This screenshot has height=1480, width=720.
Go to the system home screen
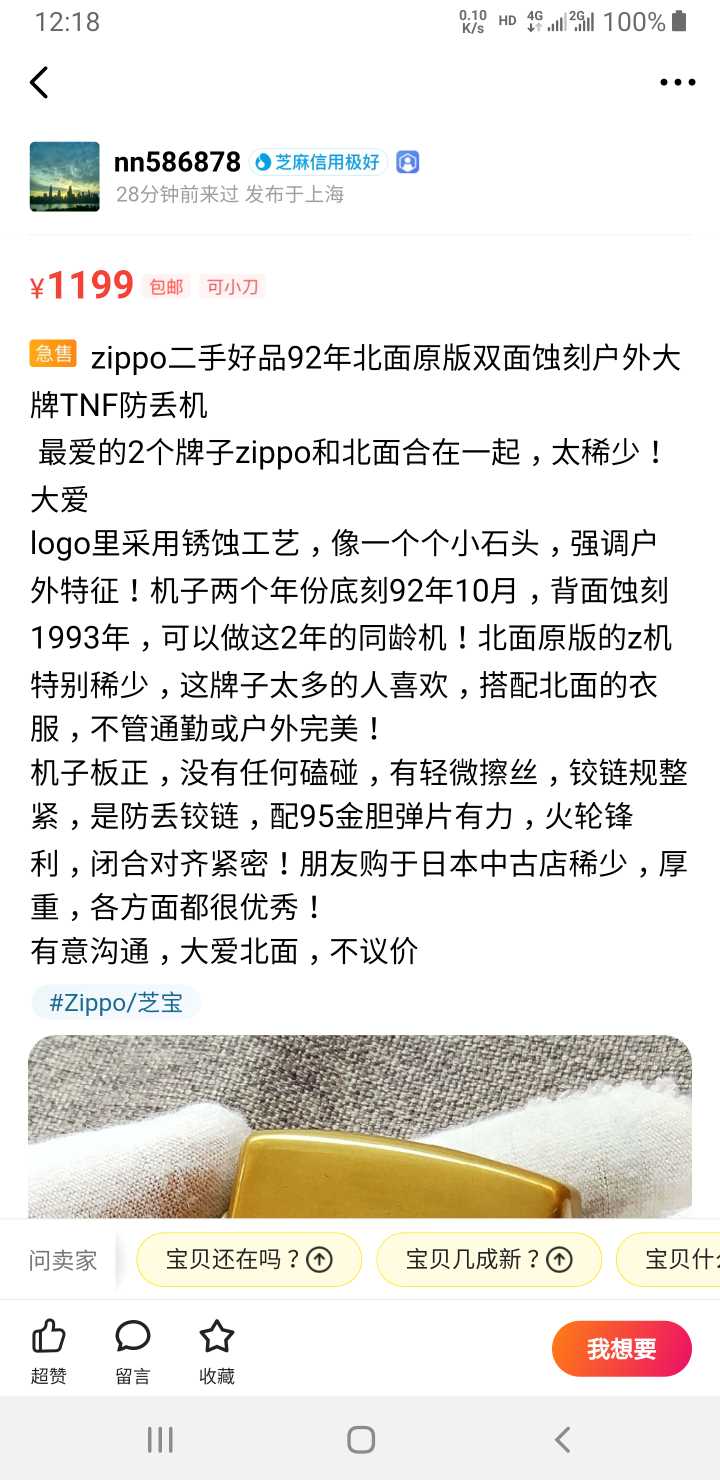(360, 1439)
